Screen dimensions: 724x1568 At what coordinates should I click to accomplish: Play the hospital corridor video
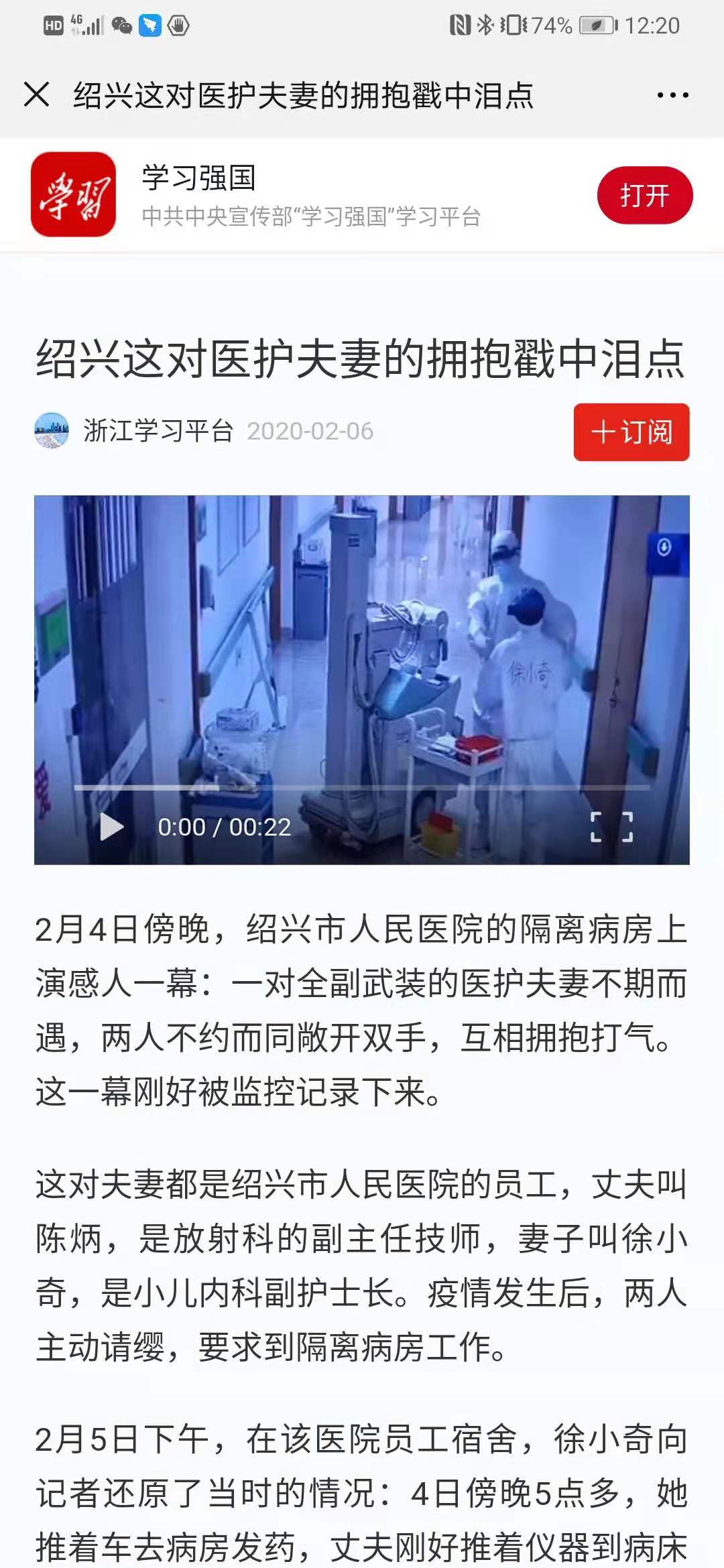[x=111, y=826]
